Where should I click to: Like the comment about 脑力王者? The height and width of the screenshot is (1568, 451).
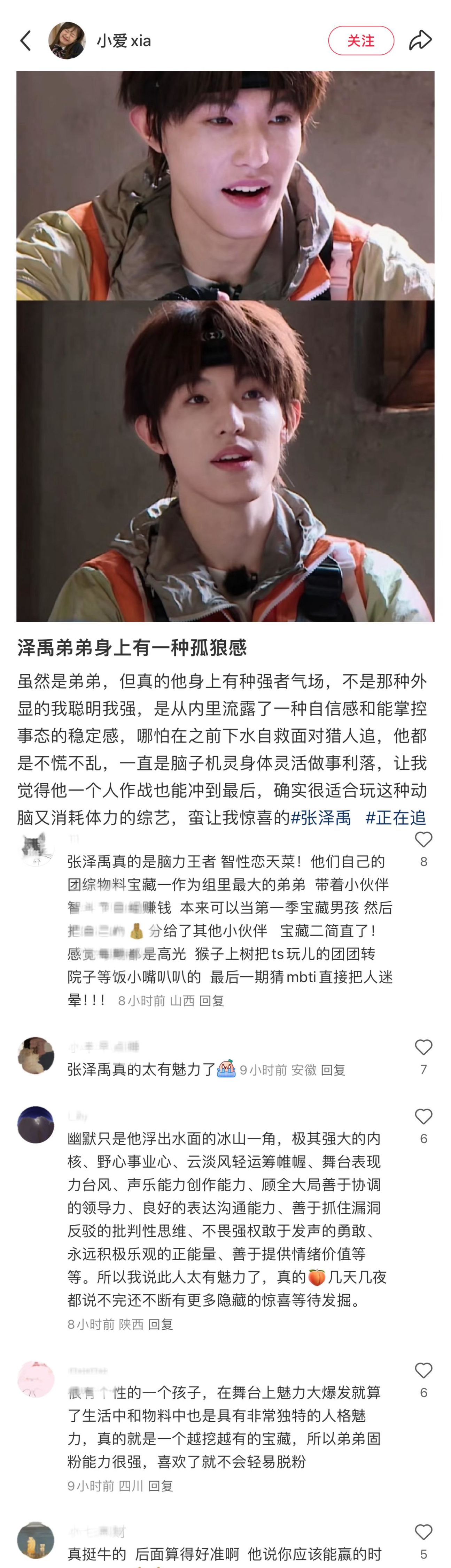click(x=423, y=840)
